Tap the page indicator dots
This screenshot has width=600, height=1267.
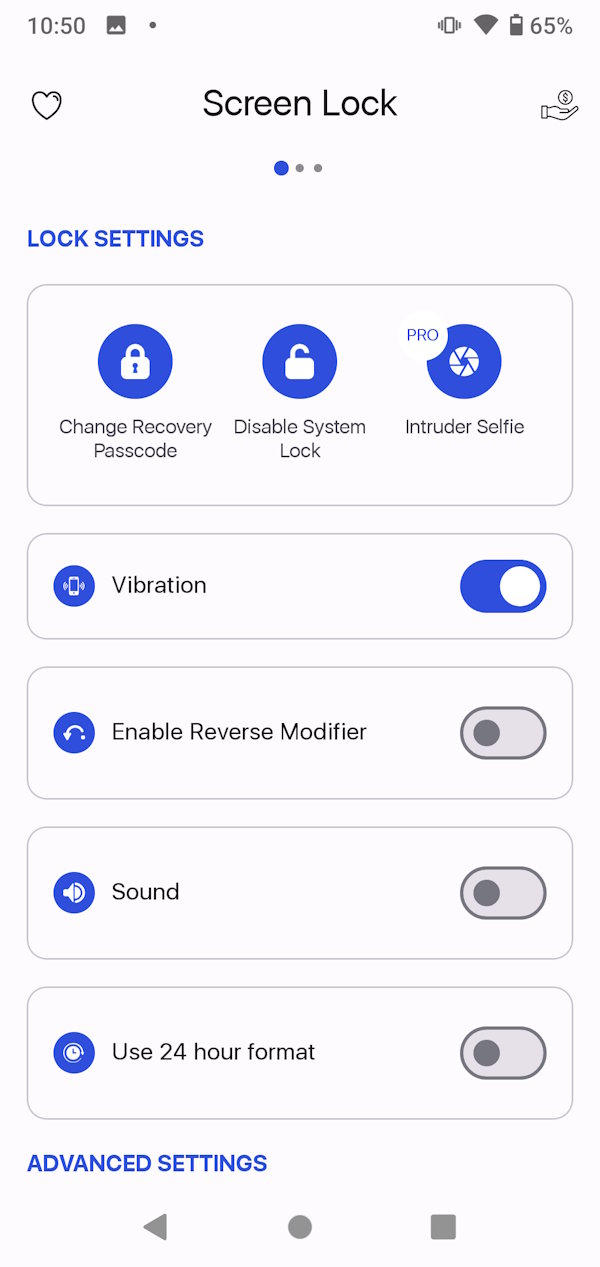299,168
